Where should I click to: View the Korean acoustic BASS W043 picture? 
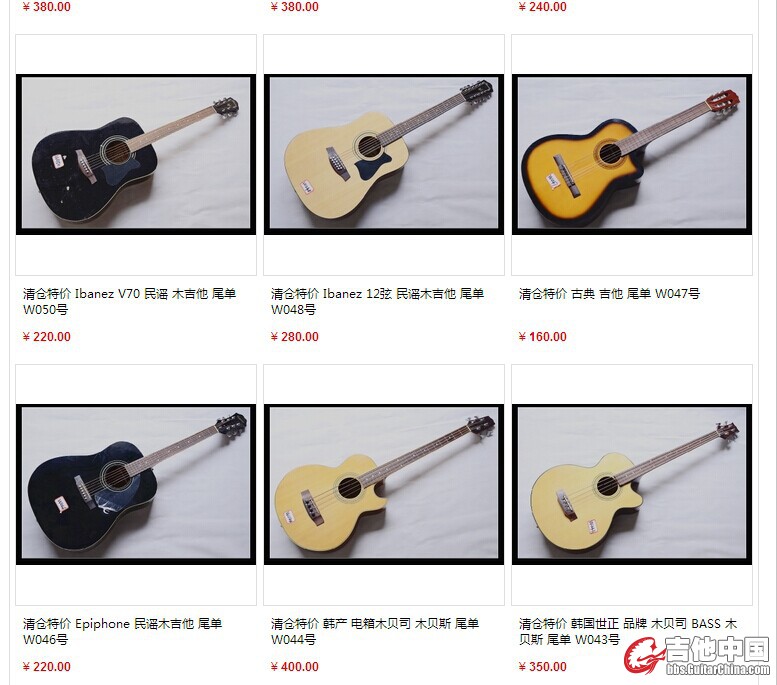(632, 484)
